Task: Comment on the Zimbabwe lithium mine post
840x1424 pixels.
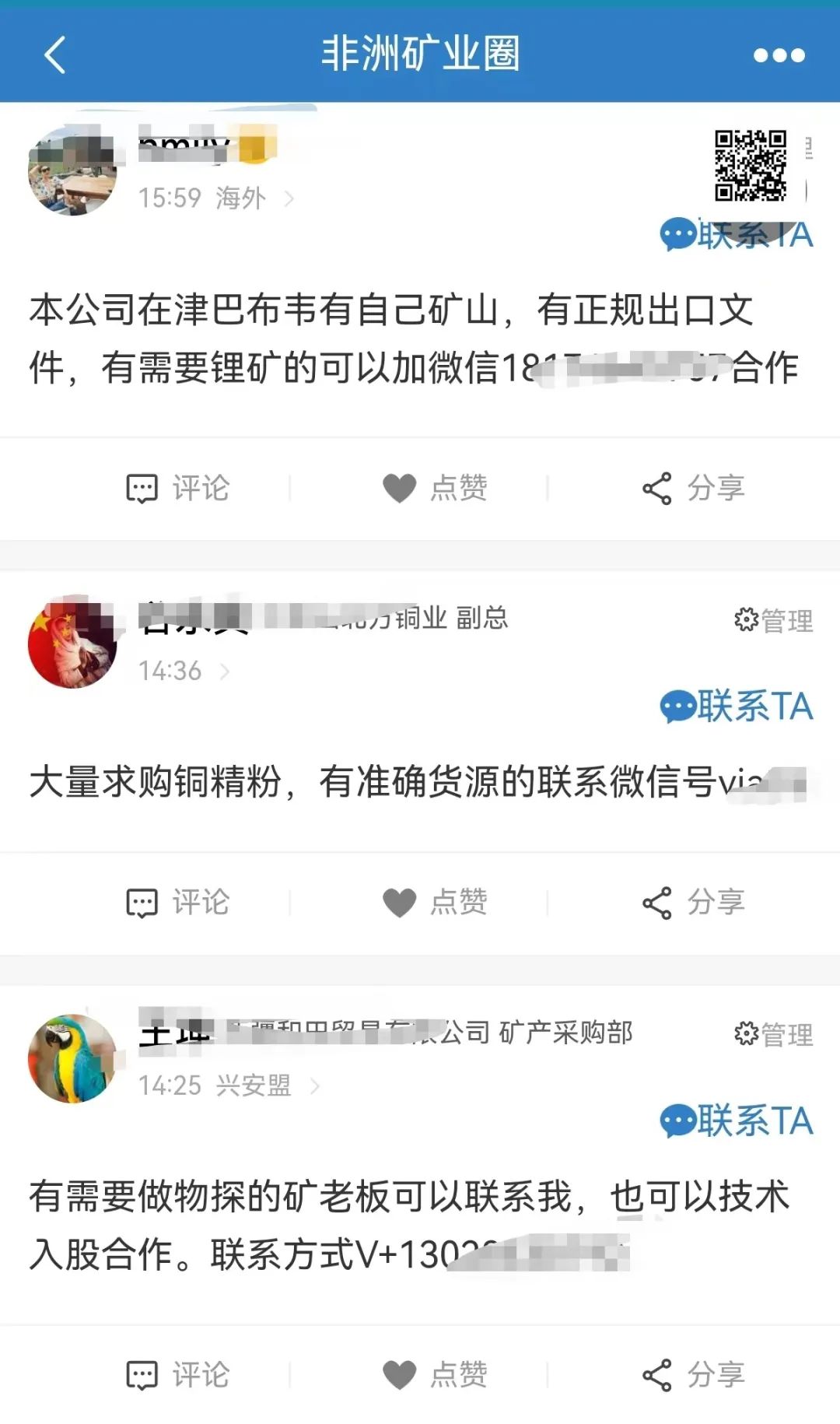Action: [178, 489]
